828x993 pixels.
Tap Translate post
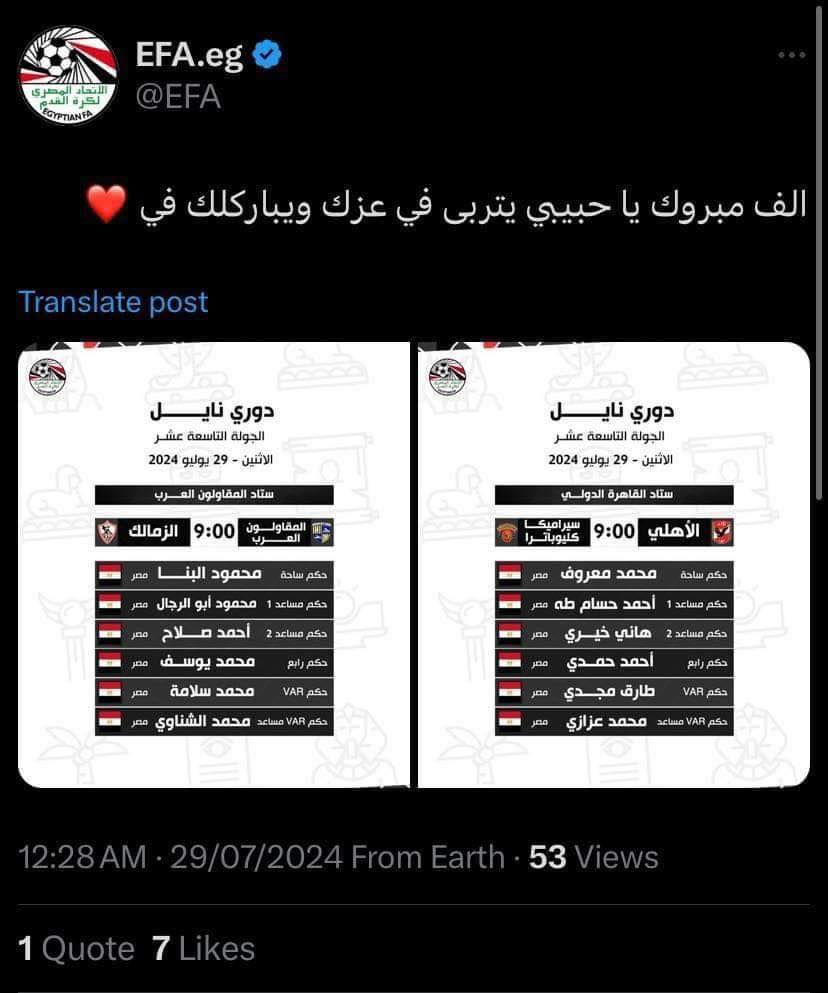pos(113,301)
